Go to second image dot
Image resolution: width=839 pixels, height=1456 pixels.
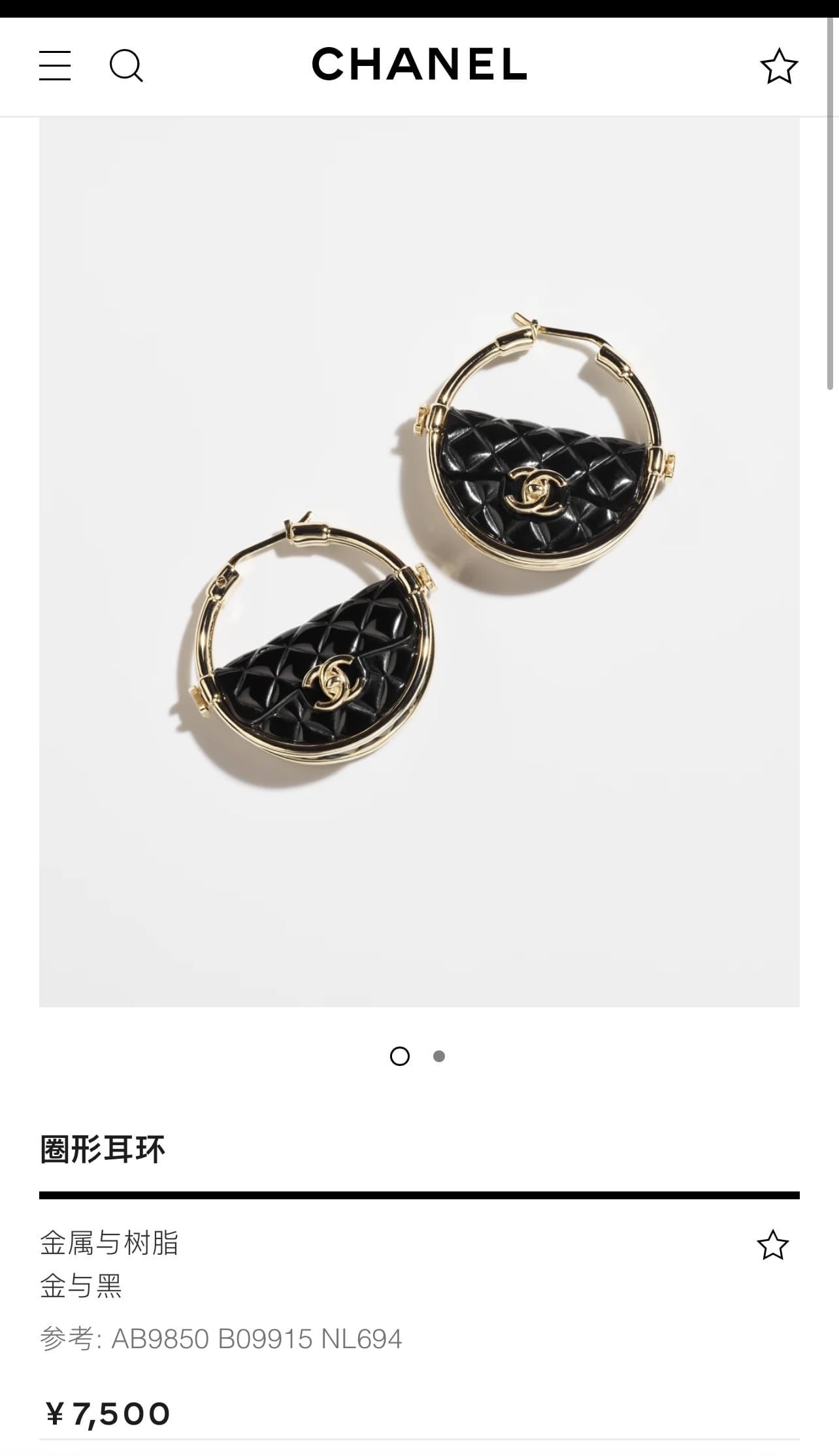tap(439, 1056)
